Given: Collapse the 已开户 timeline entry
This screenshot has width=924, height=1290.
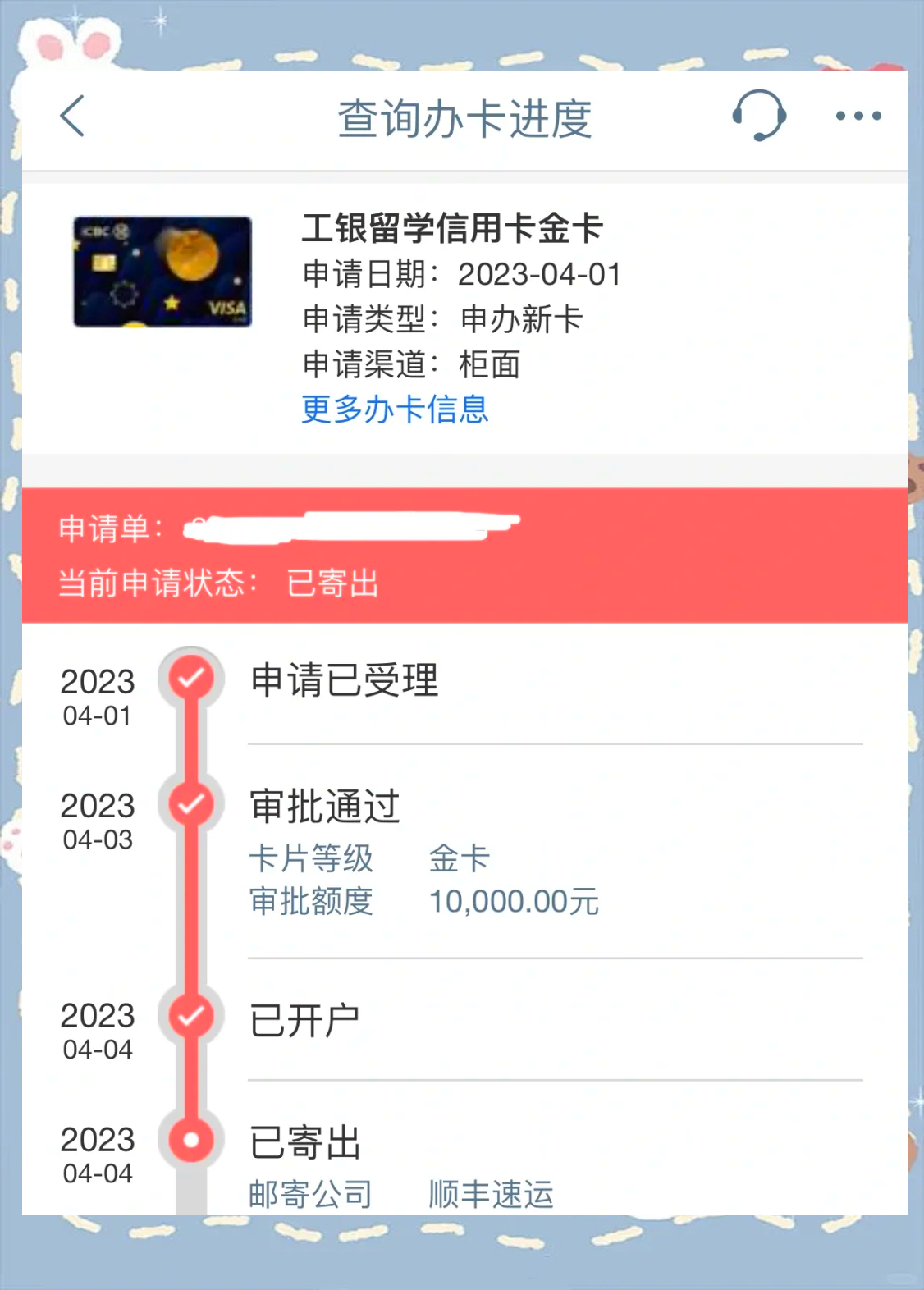Looking at the screenshot, I should 307,1018.
